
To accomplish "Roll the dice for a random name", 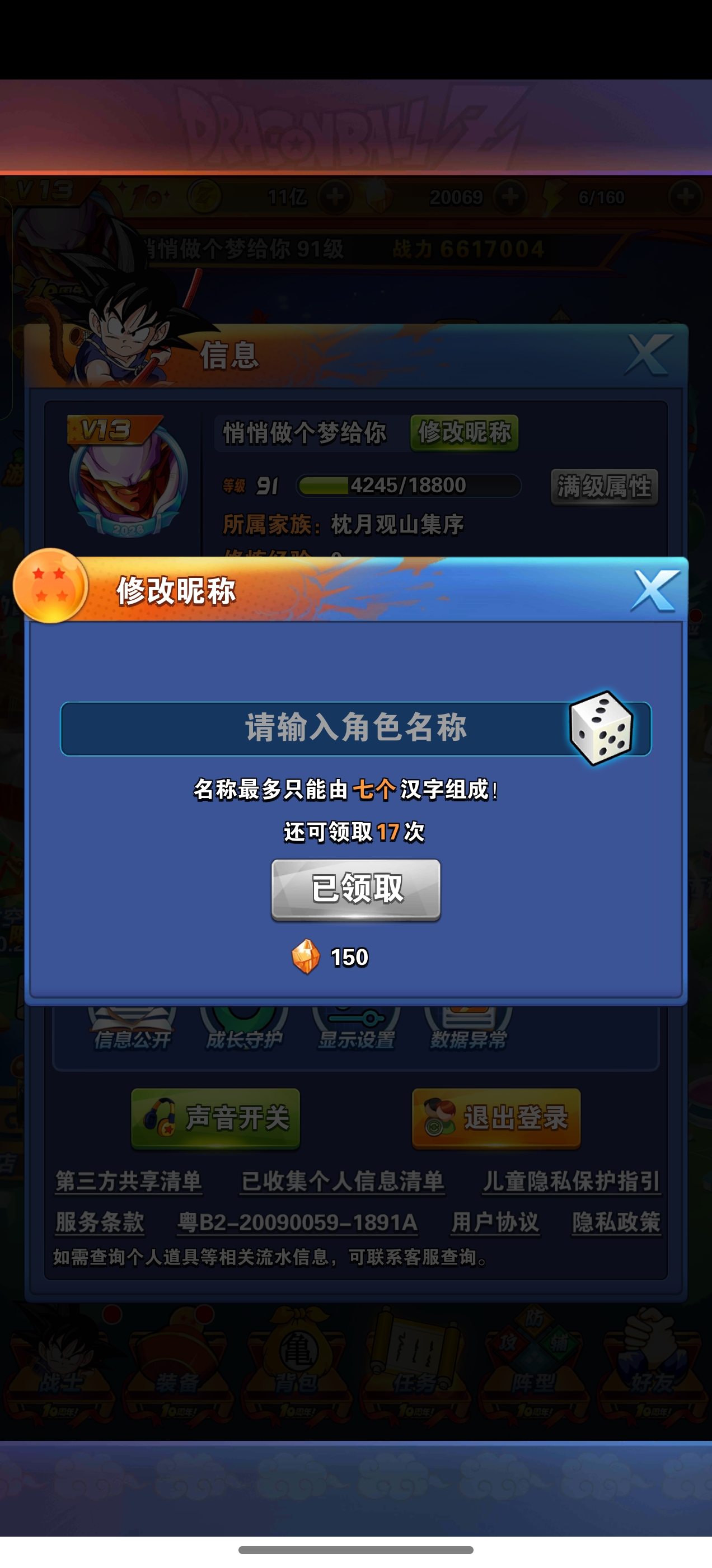I will (x=601, y=728).
